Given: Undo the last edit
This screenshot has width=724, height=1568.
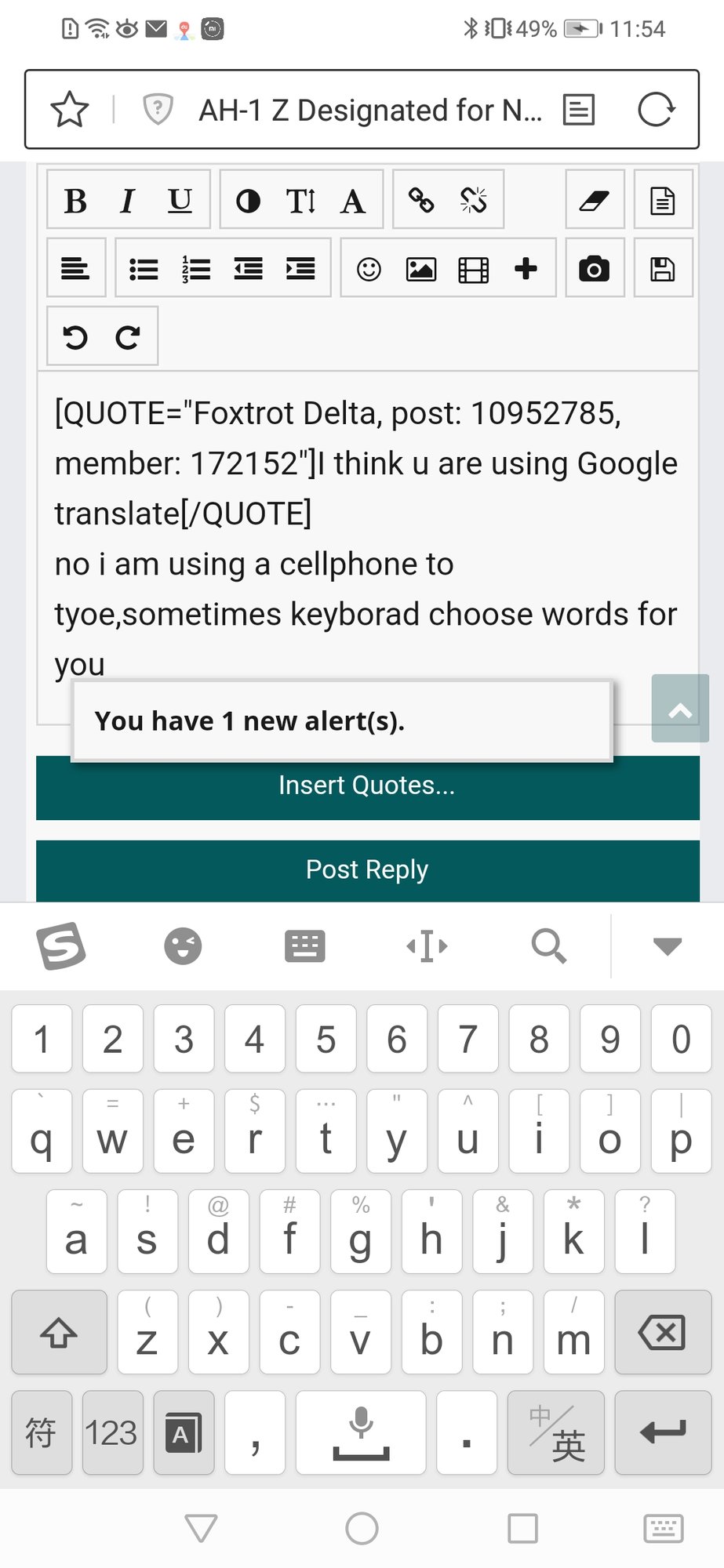Looking at the screenshot, I should tap(75, 337).
